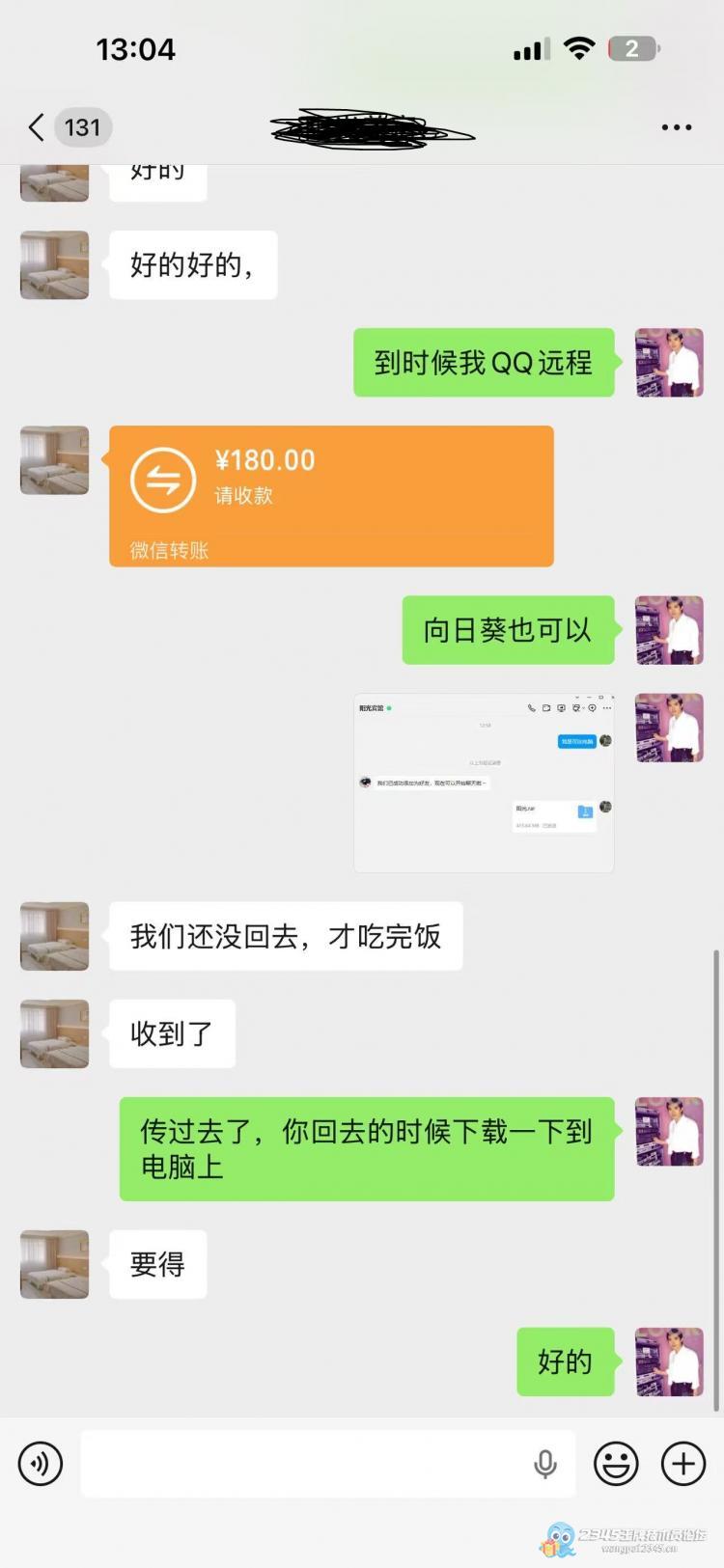Open contact's avatar beside 好的好的 message
Image resolution: width=724 pixels, height=1568 pixels.
click(x=55, y=264)
